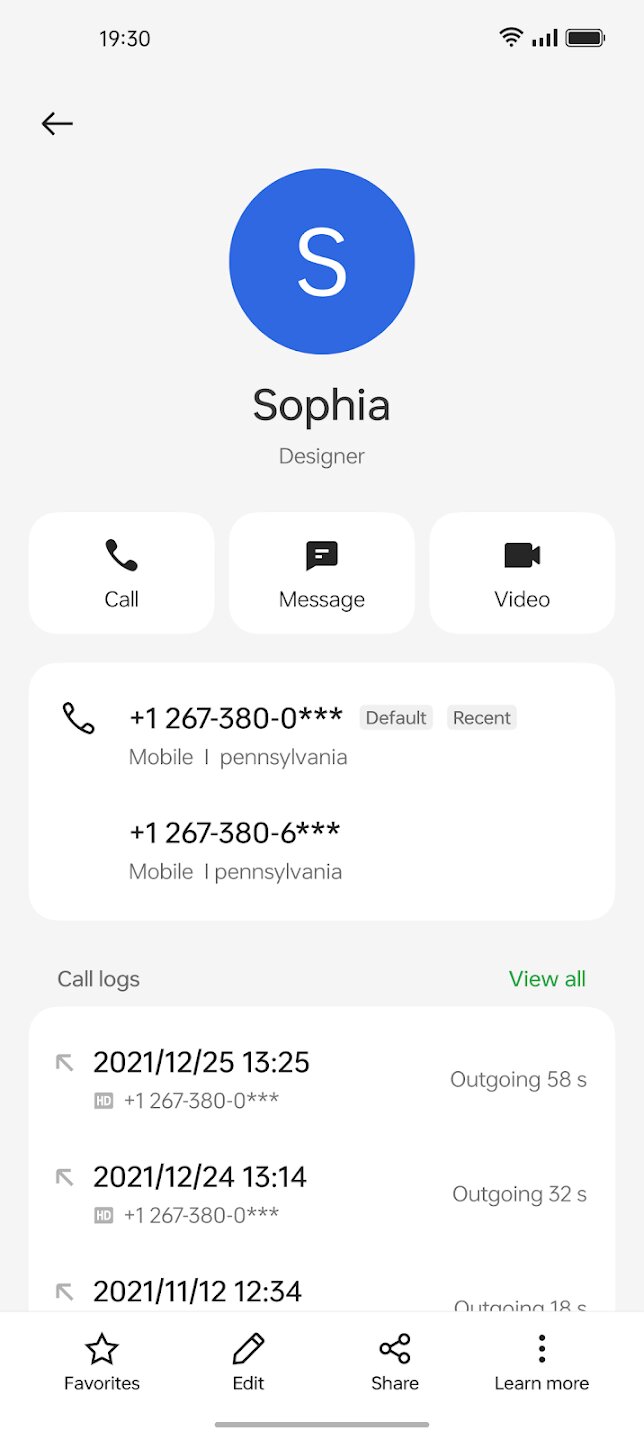The image size is (644, 1440).
Task: Tap Sophia's profile avatar
Action: [322, 261]
